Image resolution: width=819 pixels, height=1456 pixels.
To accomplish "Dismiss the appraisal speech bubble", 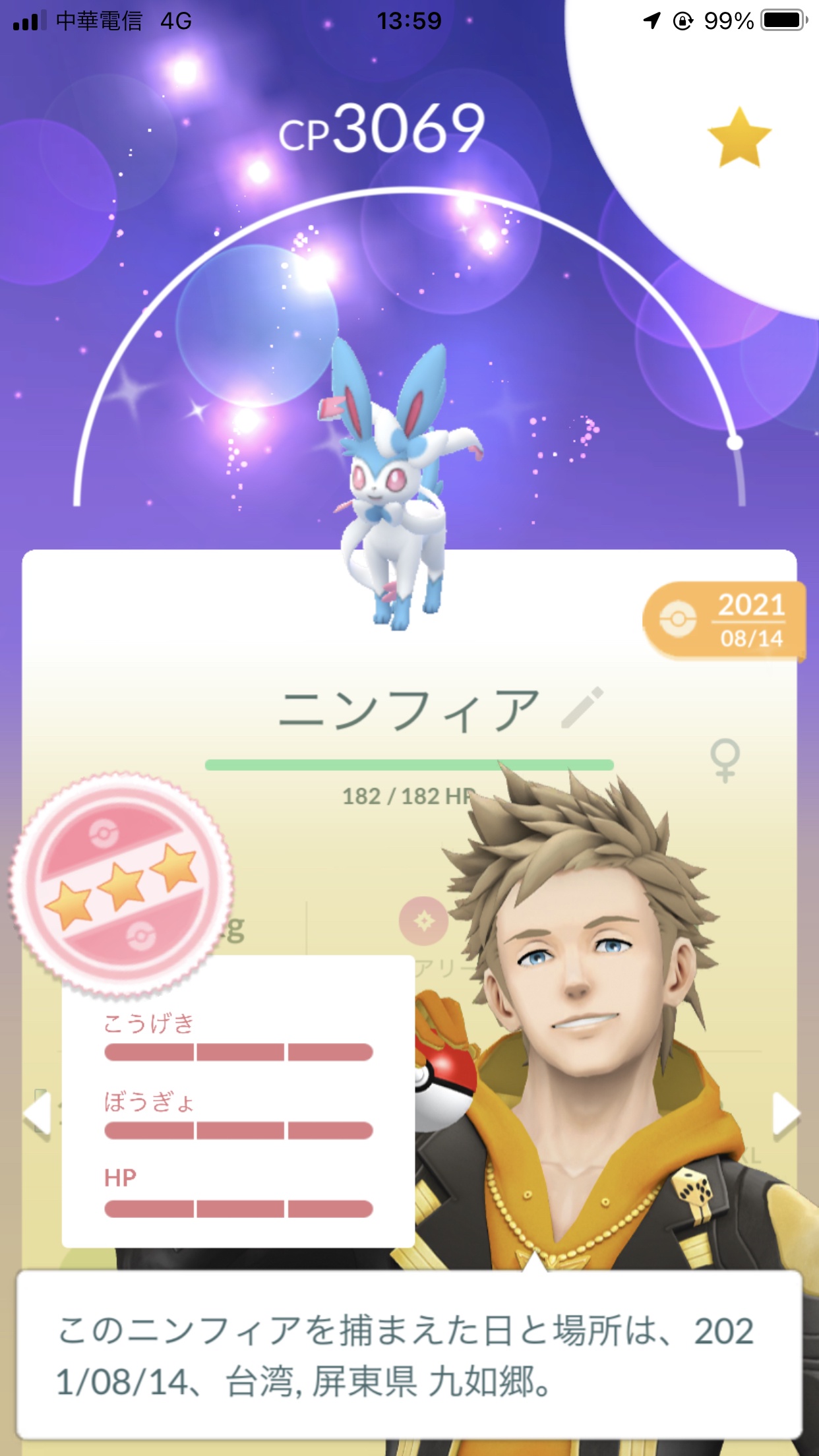I will 409,1355.
